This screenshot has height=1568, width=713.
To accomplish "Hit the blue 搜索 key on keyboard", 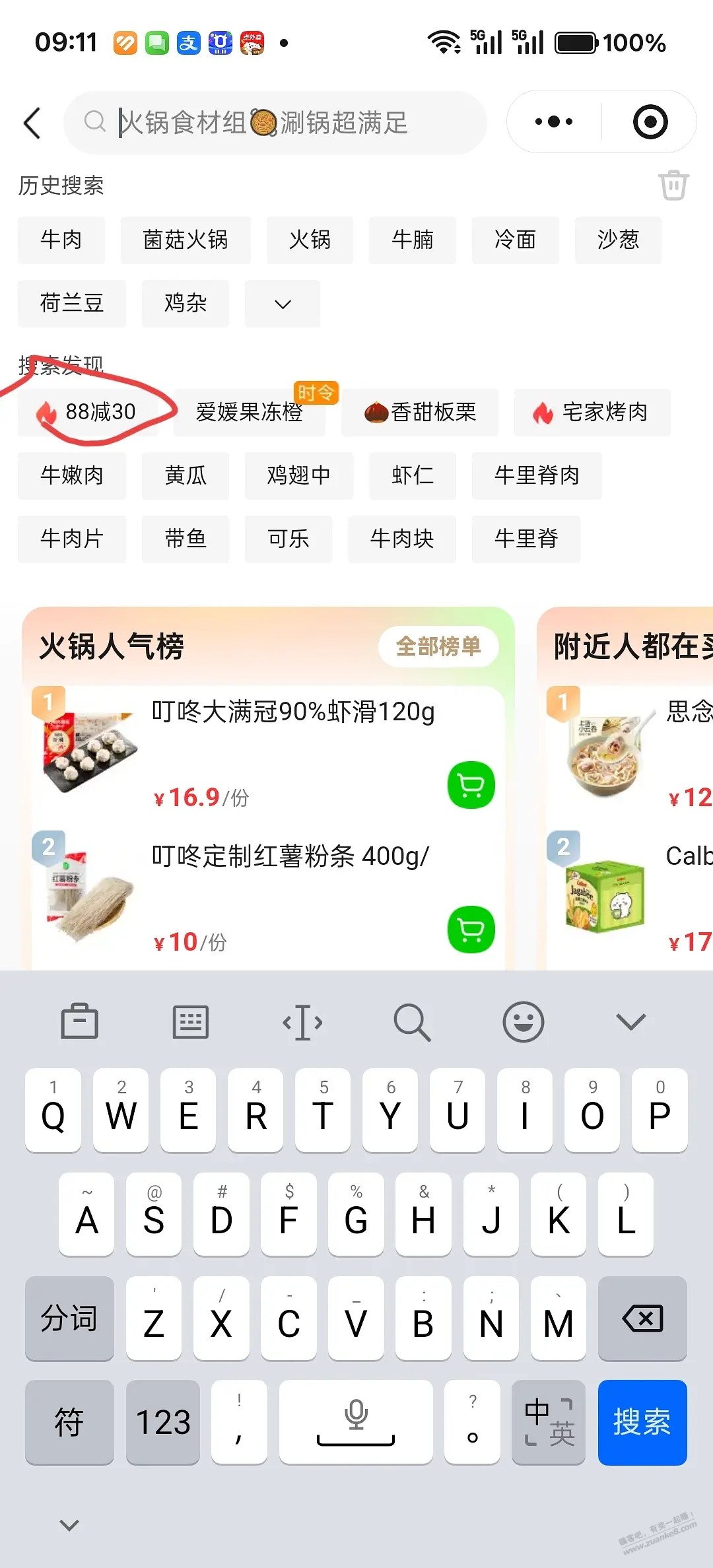I will tap(642, 1422).
